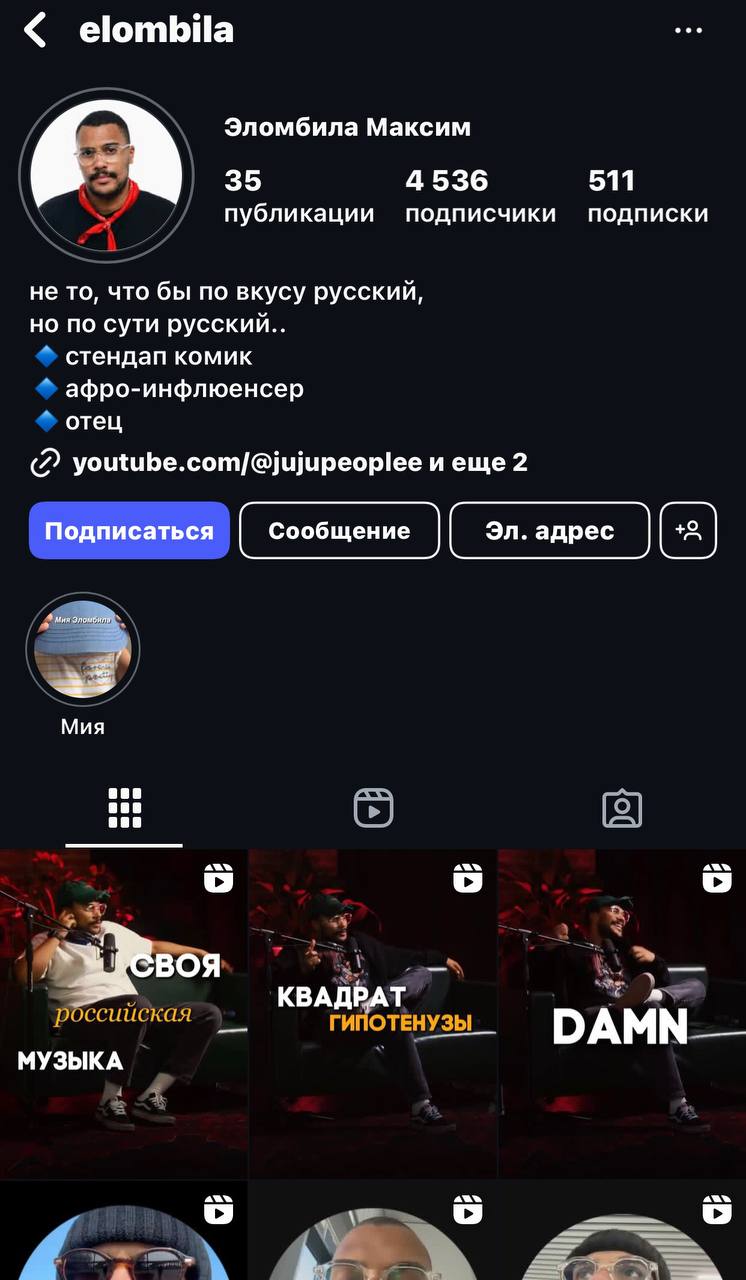Open the reel titled DAMN
The height and width of the screenshot is (1280, 746).
[x=622, y=1013]
